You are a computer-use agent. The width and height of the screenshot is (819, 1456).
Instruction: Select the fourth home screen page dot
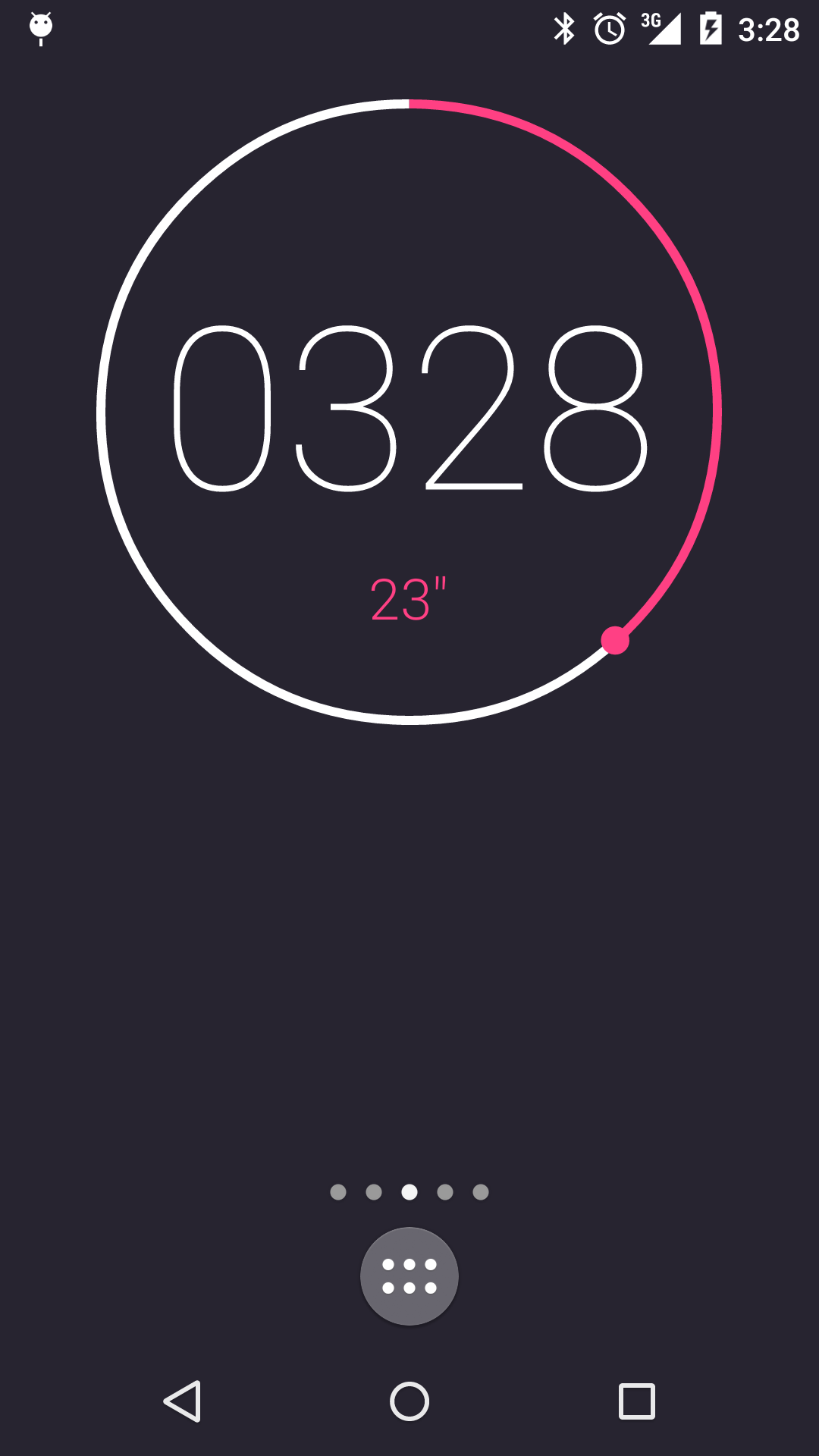pyautogui.click(x=446, y=1191)
